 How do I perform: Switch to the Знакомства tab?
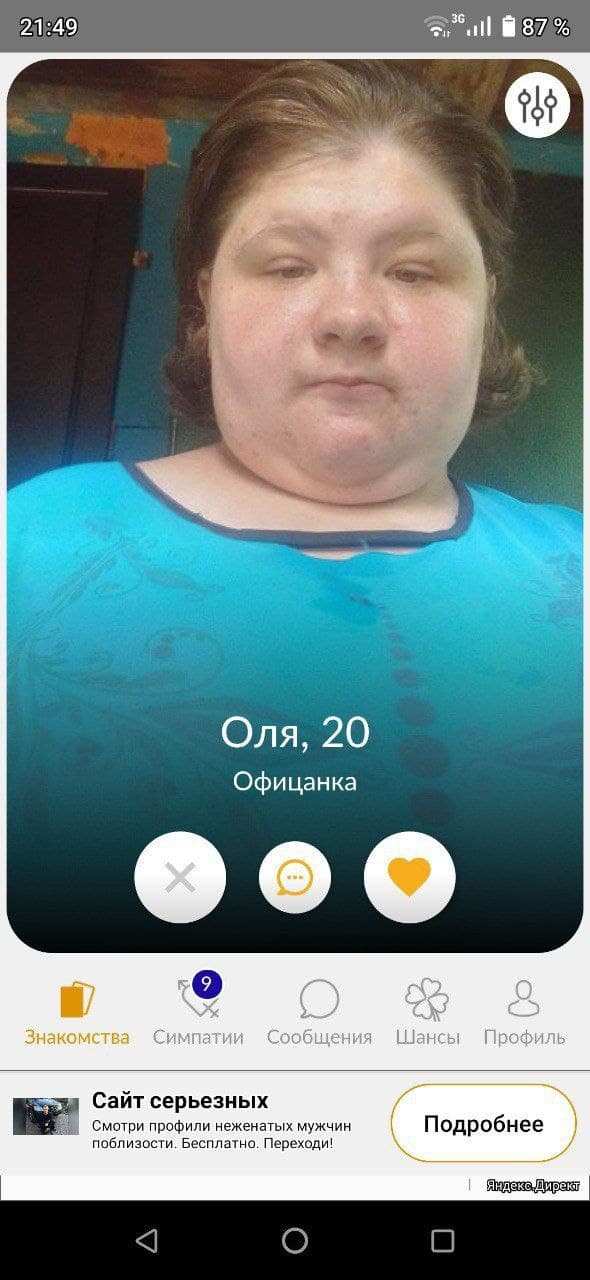tap(77, 1012)
